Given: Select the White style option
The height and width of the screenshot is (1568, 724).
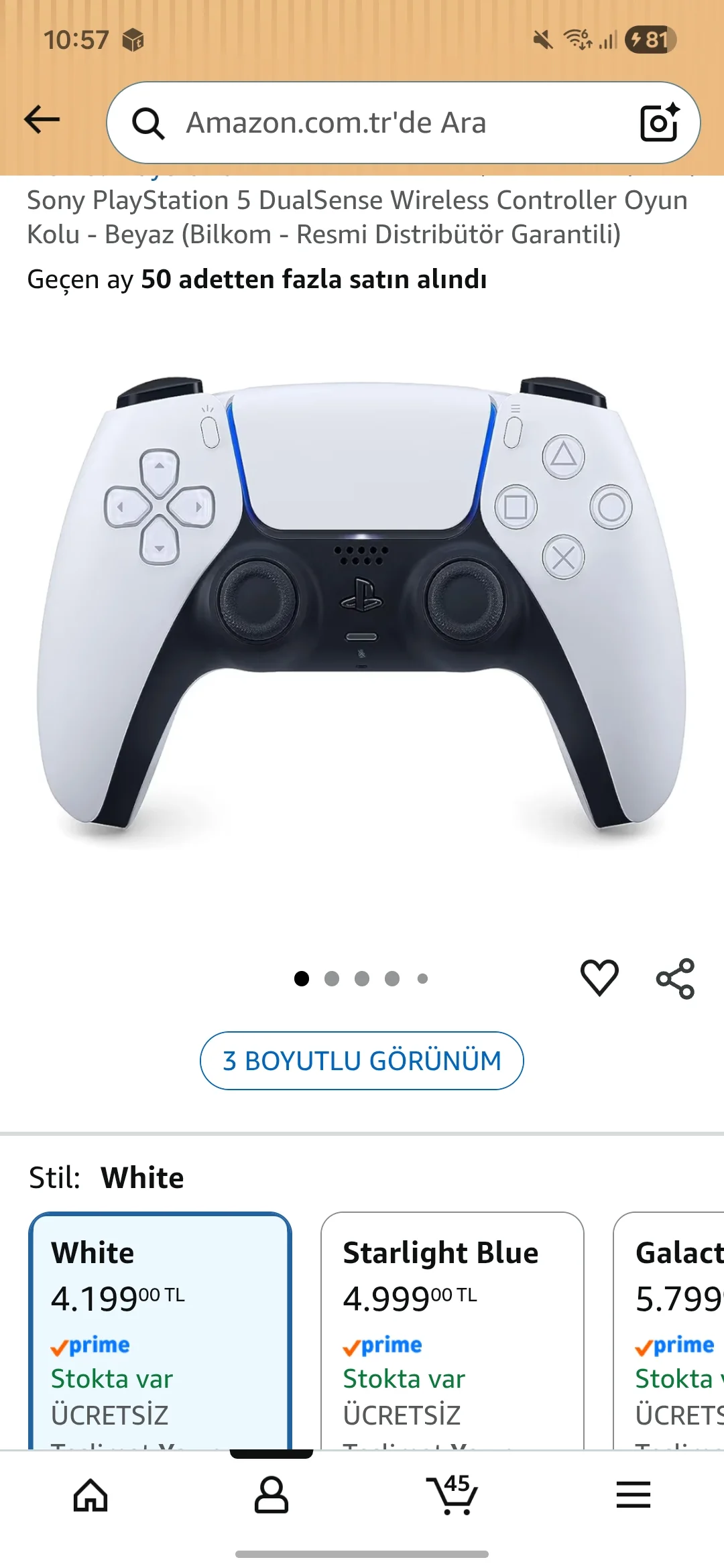Looking at the screenshot, I should pos(160,1327).
